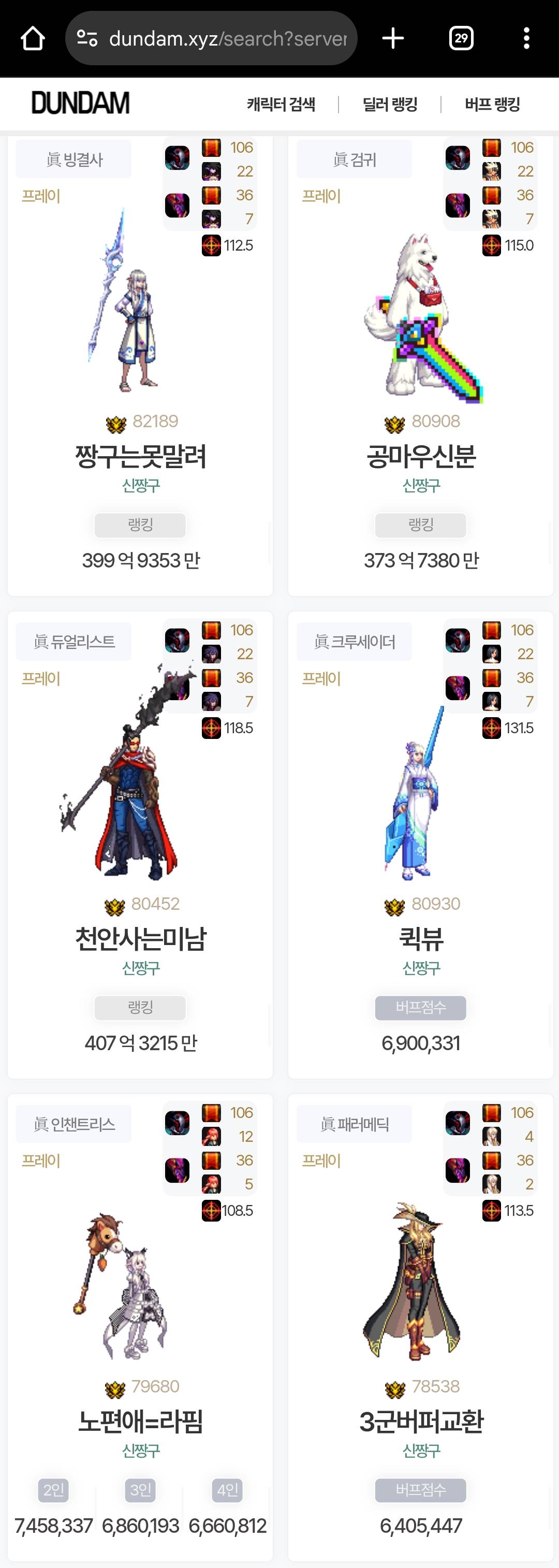
Task: Open 캐릭터 검색 in the top menu
Action: click(281, 105)
